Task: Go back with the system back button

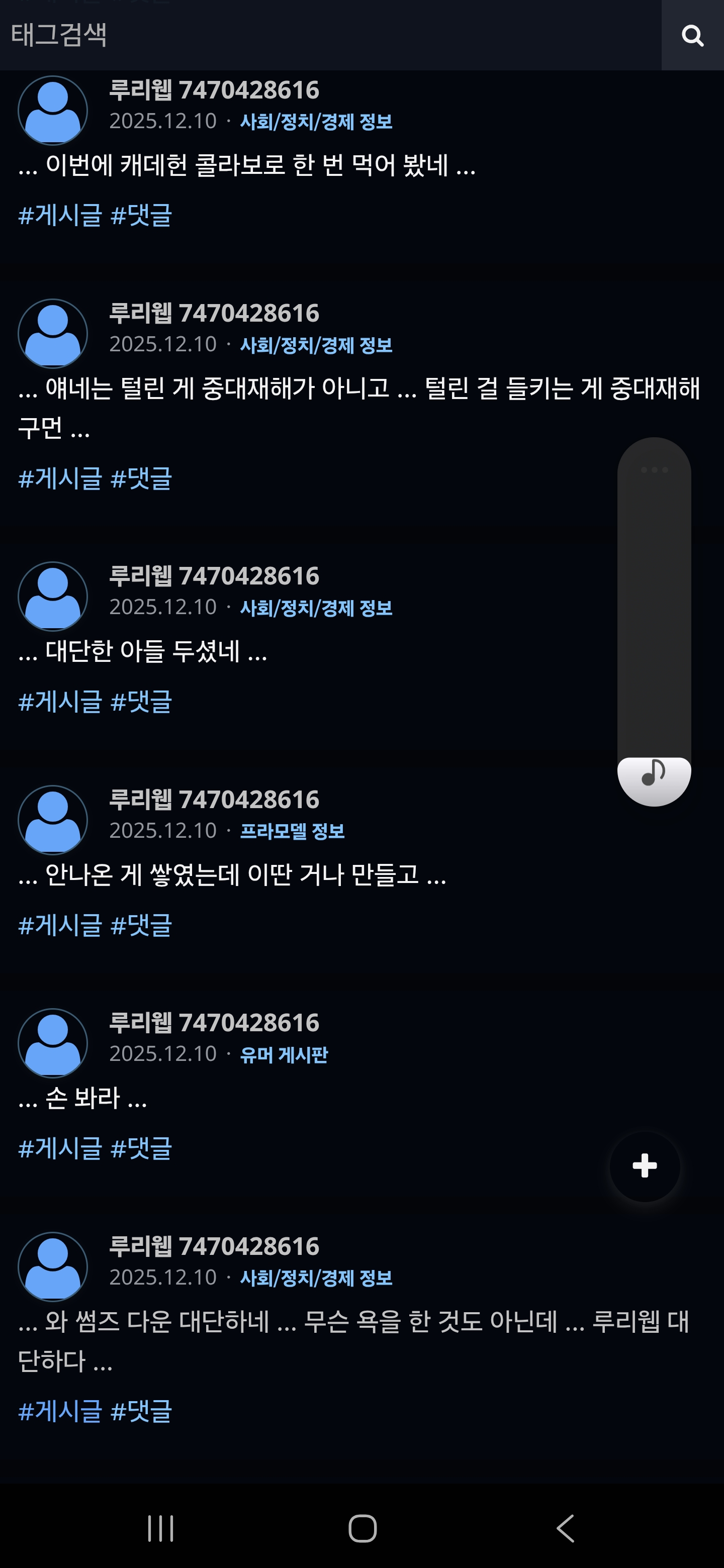Action: (x=565, y=1528)
